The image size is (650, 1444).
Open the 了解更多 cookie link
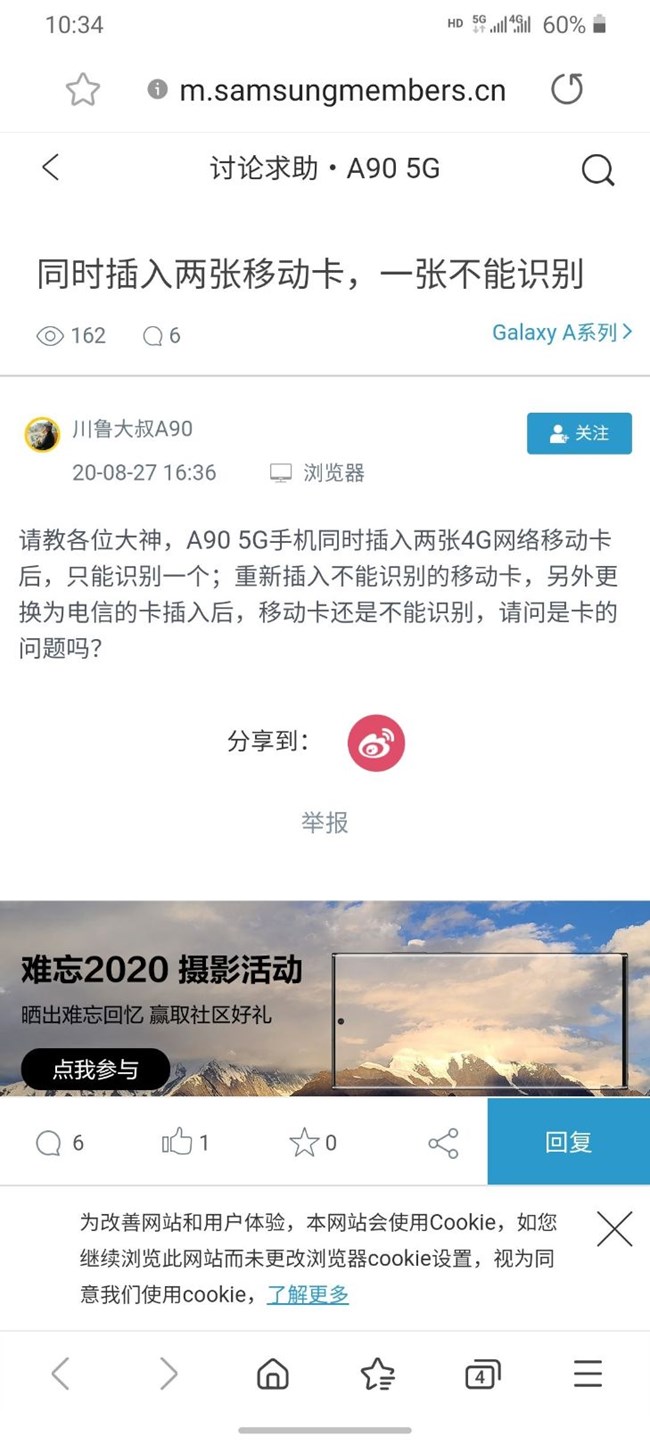tap(308, 1294)
